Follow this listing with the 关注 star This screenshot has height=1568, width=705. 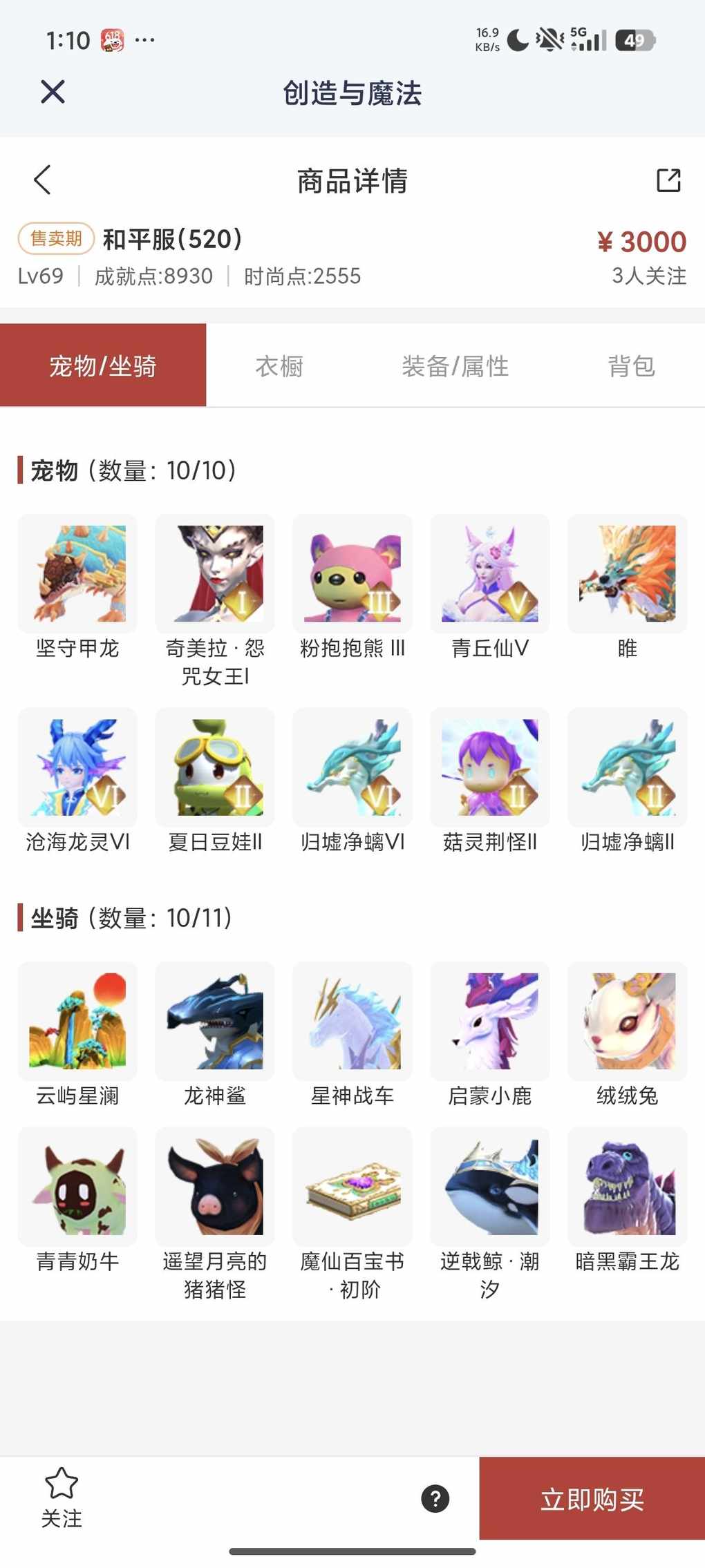click(62, 1498)
